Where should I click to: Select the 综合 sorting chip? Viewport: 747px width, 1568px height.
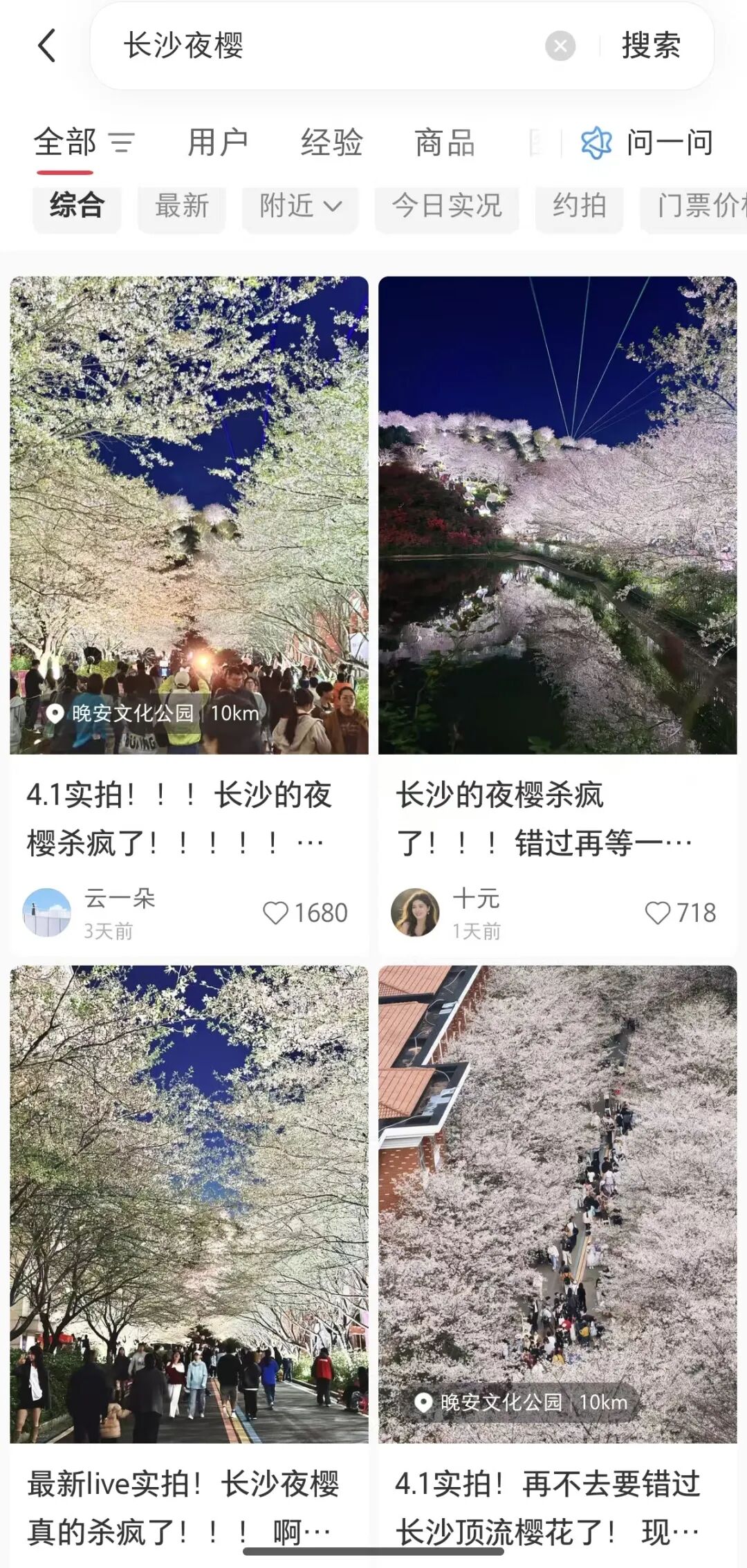coord(76,205)
